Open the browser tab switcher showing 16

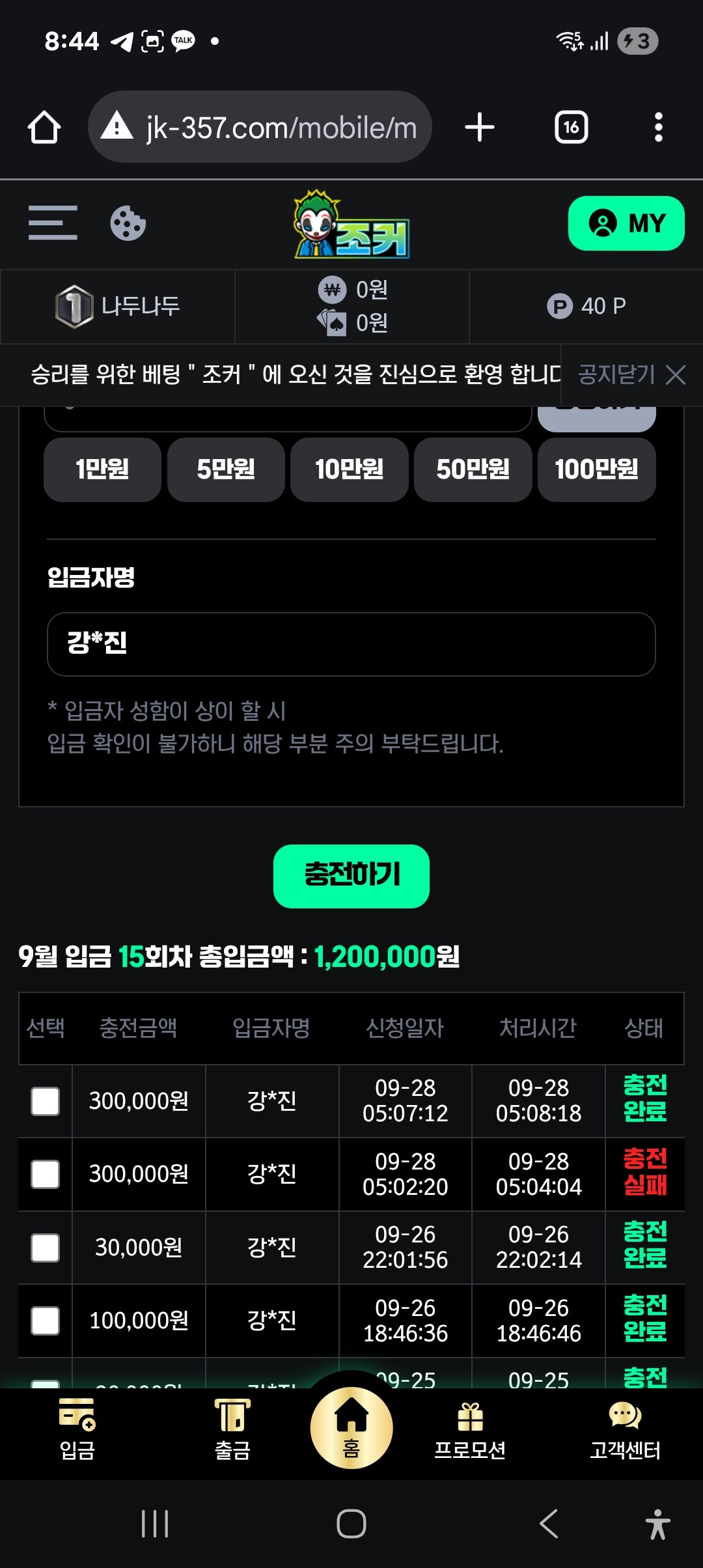[x=571, y=127]
